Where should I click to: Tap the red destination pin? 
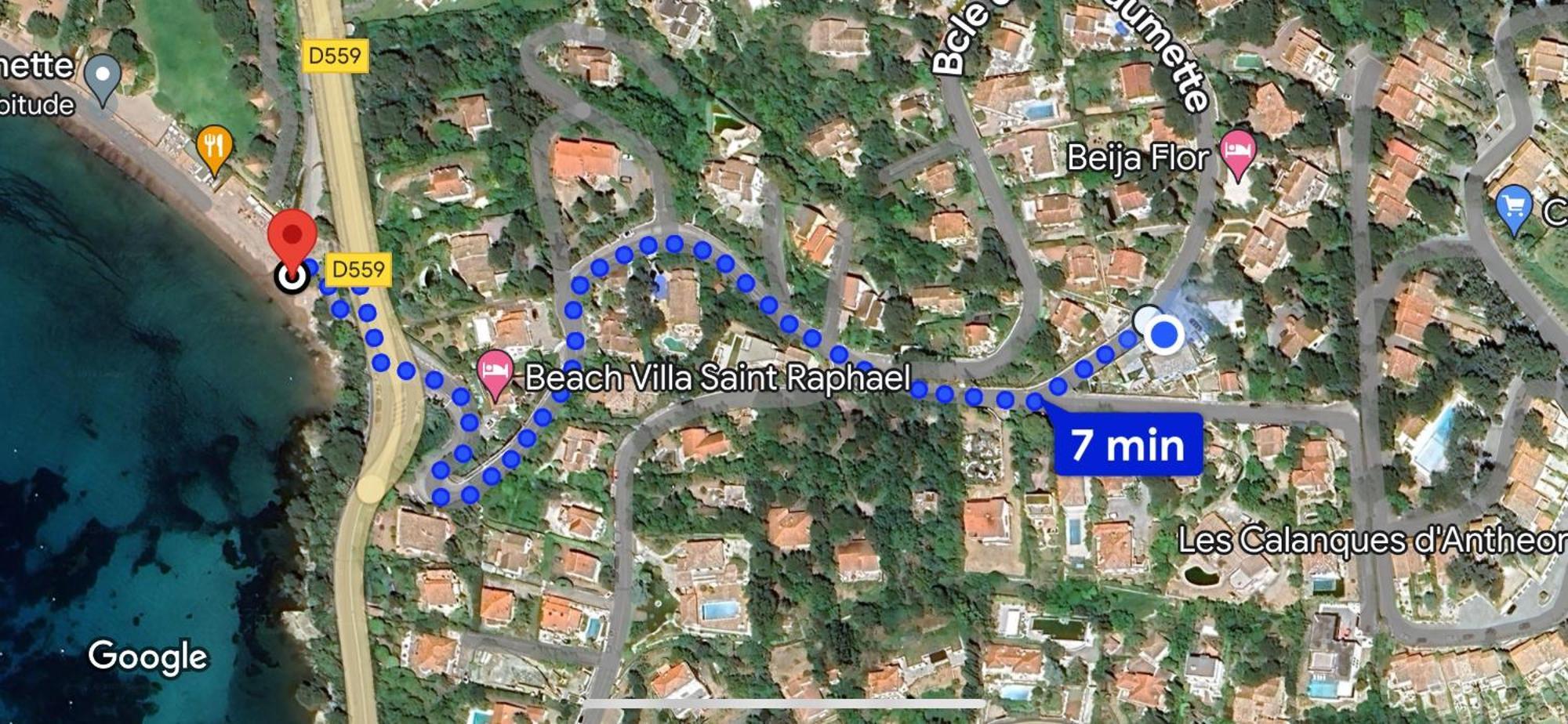coord(292,237)
